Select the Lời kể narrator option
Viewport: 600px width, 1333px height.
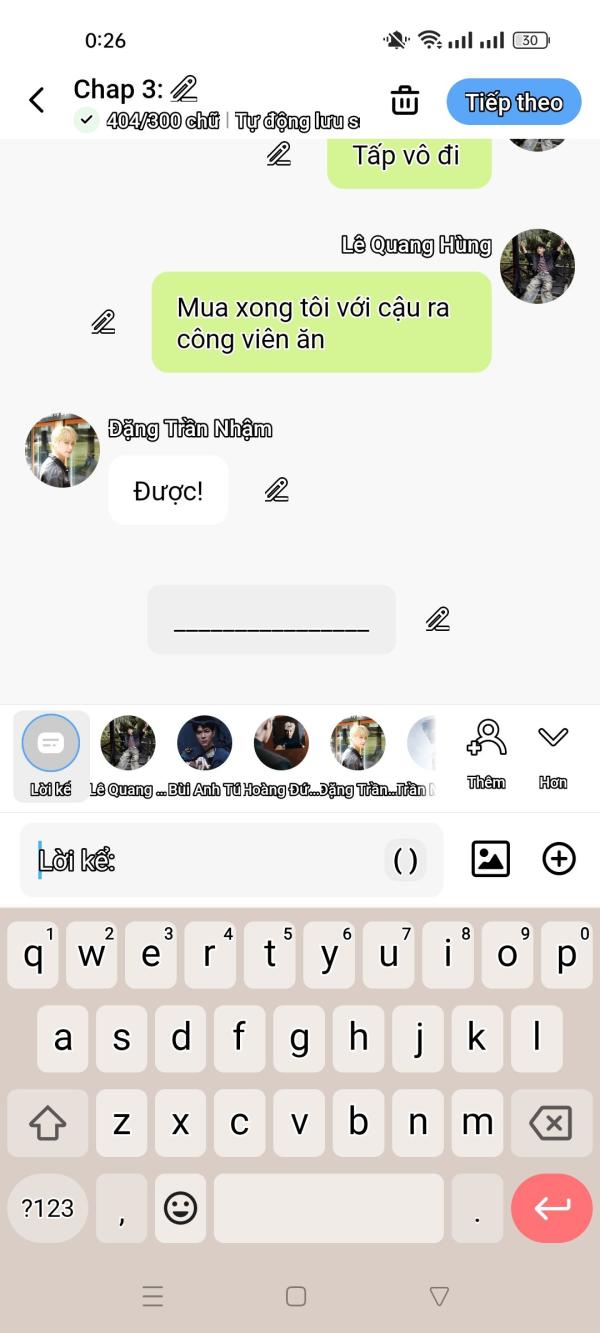coord(51,756)
